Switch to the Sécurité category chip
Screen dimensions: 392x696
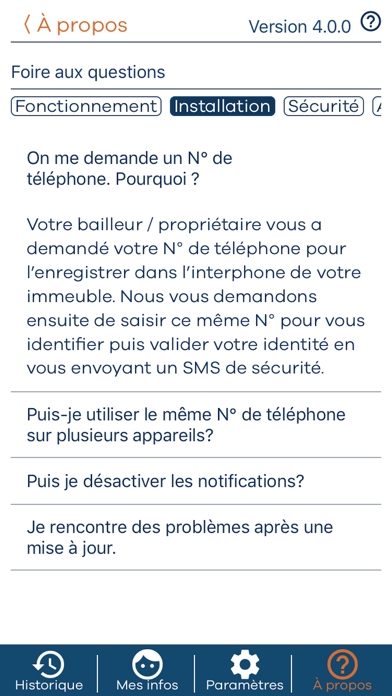coord(324,107)
